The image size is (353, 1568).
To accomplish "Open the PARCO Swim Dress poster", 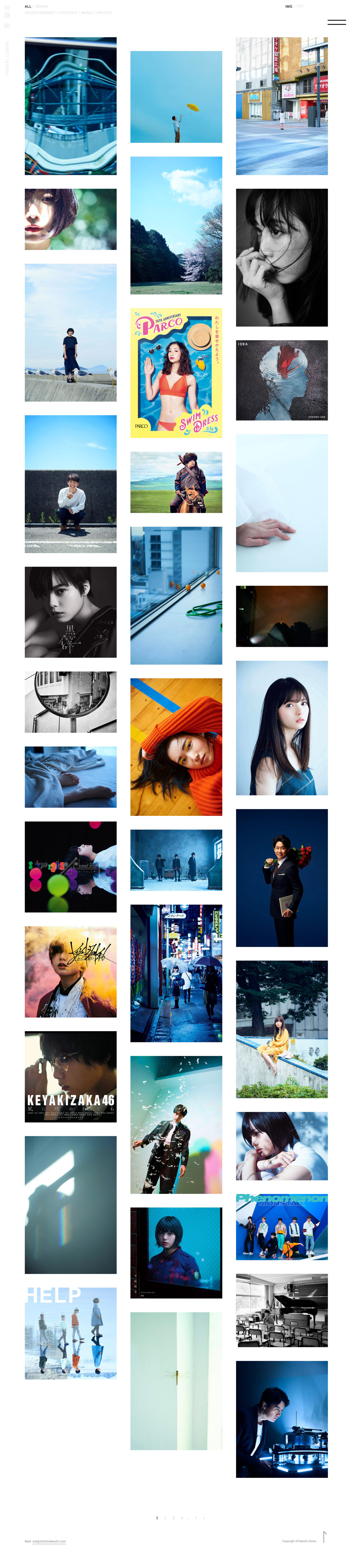I will (x=176, y=373).
